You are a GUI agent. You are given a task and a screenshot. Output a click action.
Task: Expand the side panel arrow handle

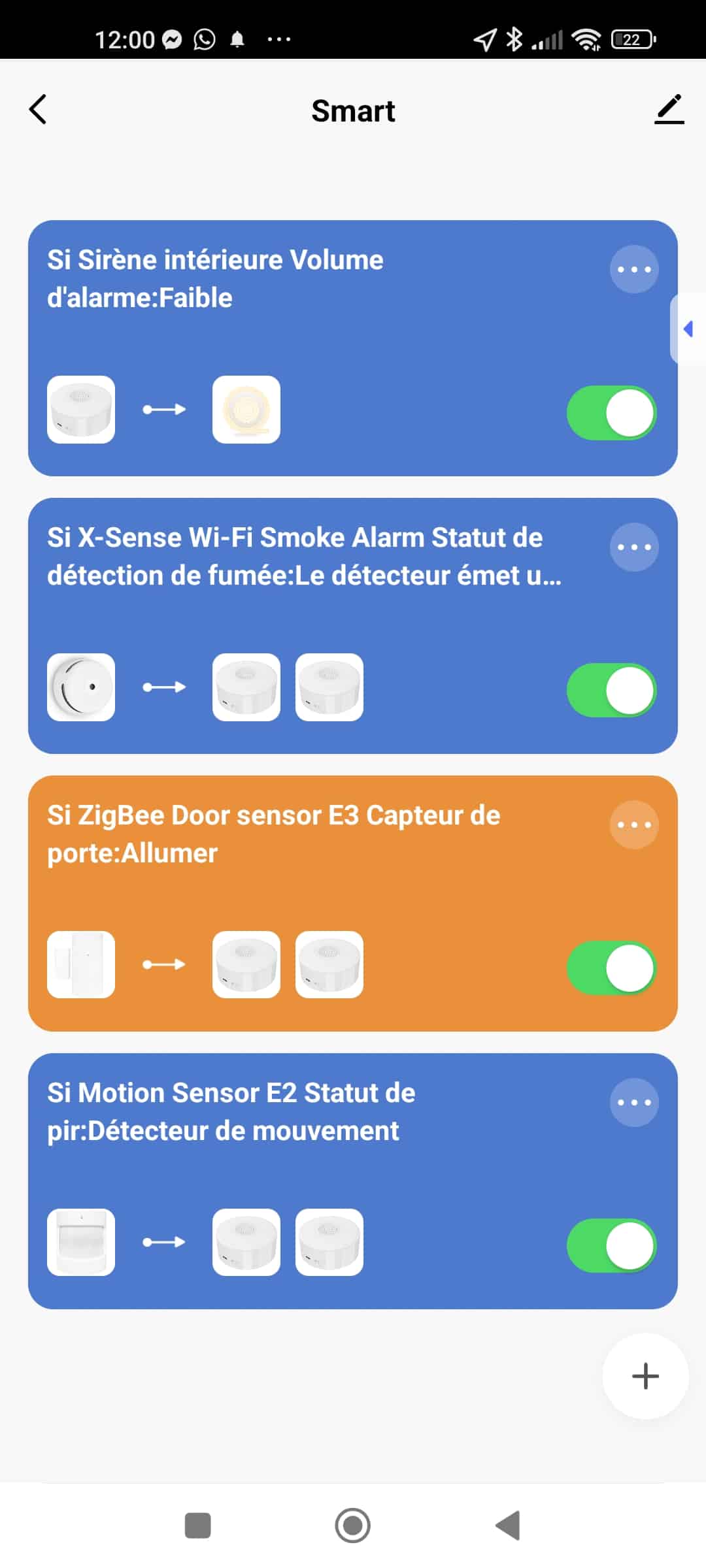coord(688,329)
